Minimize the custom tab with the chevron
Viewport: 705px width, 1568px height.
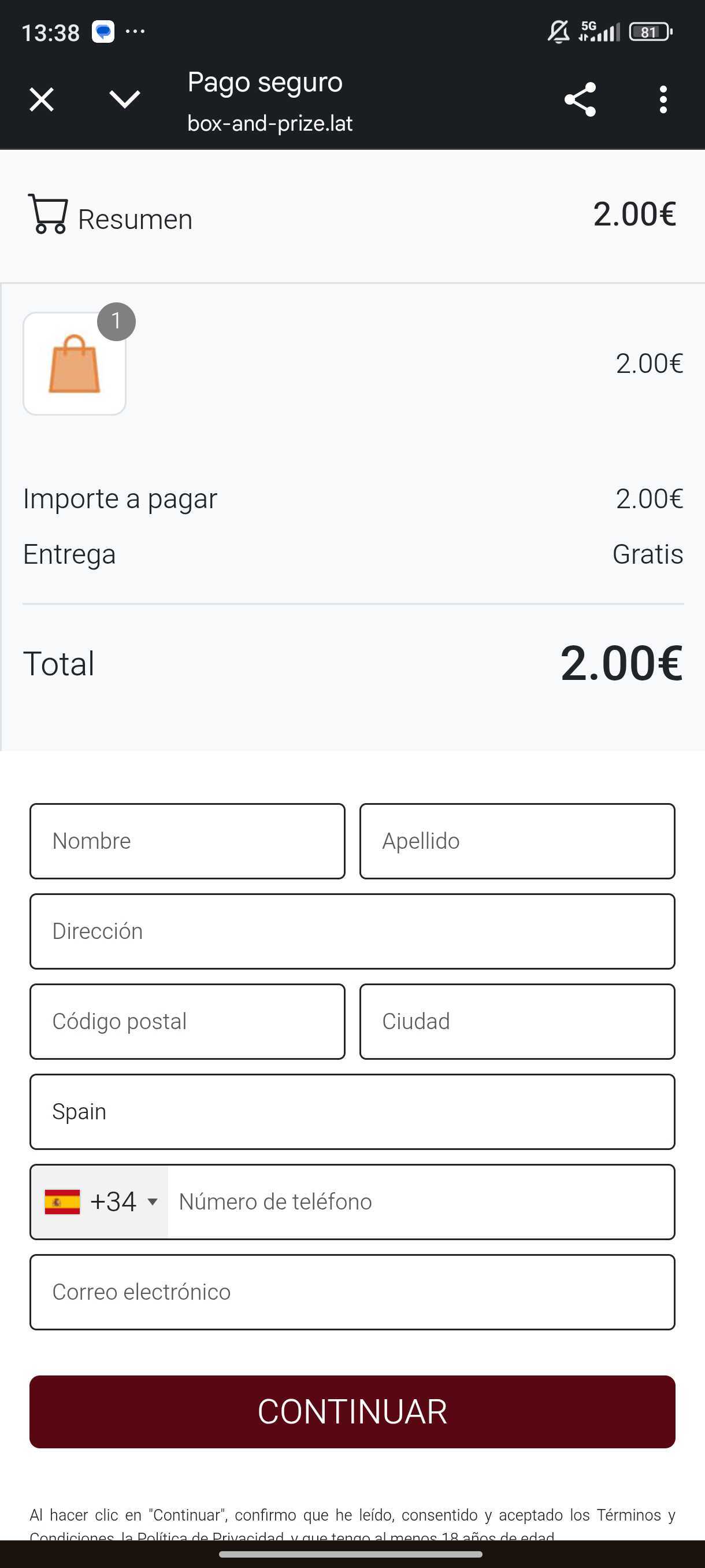125,99
